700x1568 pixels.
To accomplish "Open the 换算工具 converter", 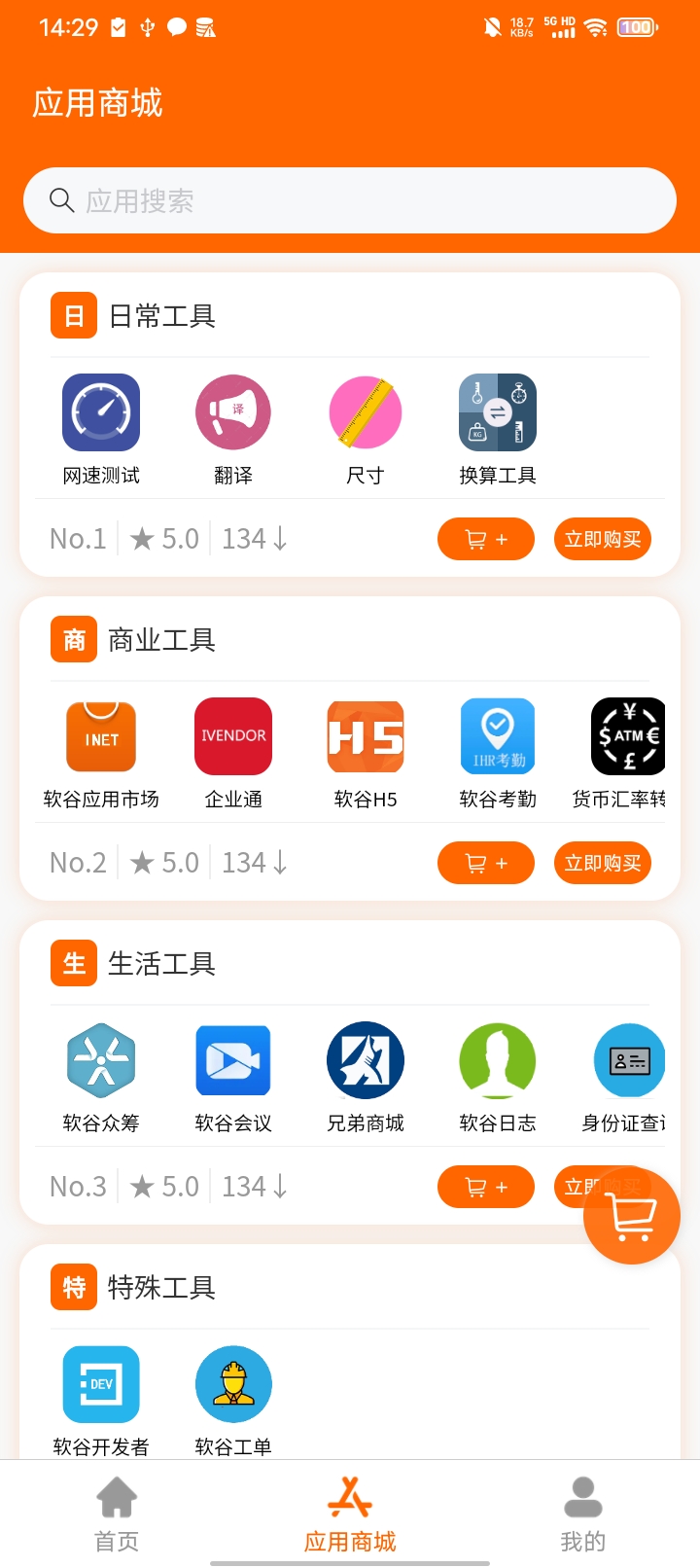I will tap(498, 430).
